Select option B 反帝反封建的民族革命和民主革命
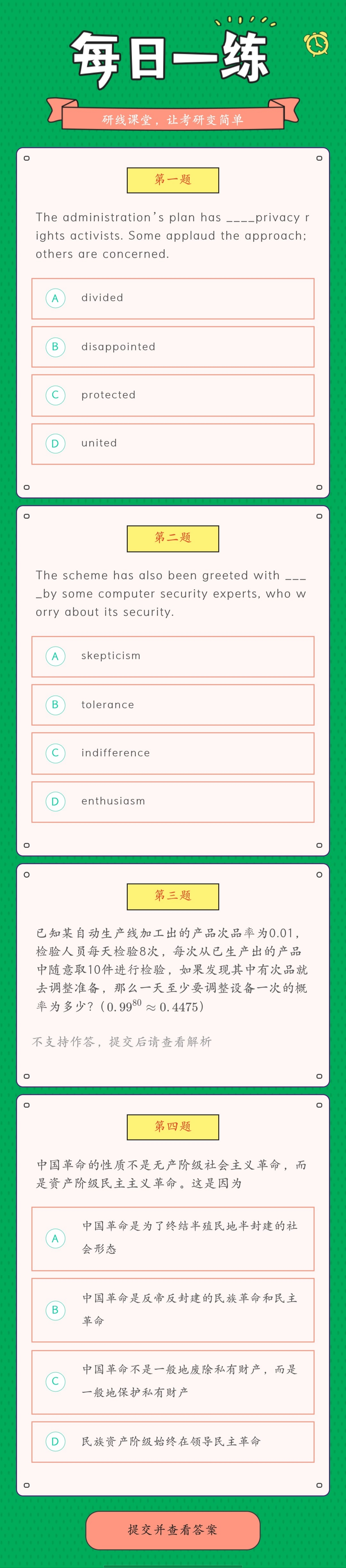 point(172,1309)
